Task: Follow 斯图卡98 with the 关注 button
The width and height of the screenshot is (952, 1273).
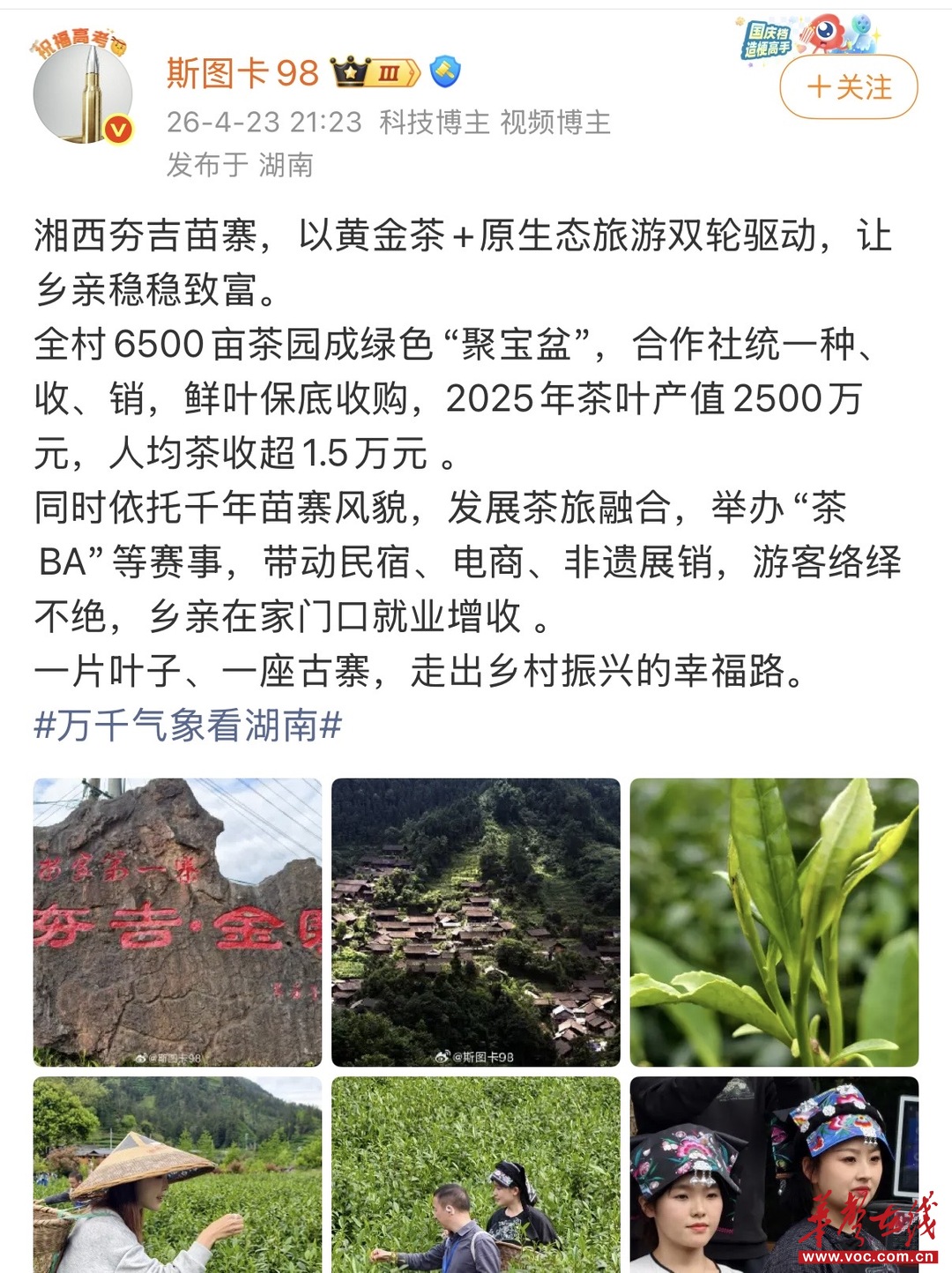Action: click(x=848, y=87)
